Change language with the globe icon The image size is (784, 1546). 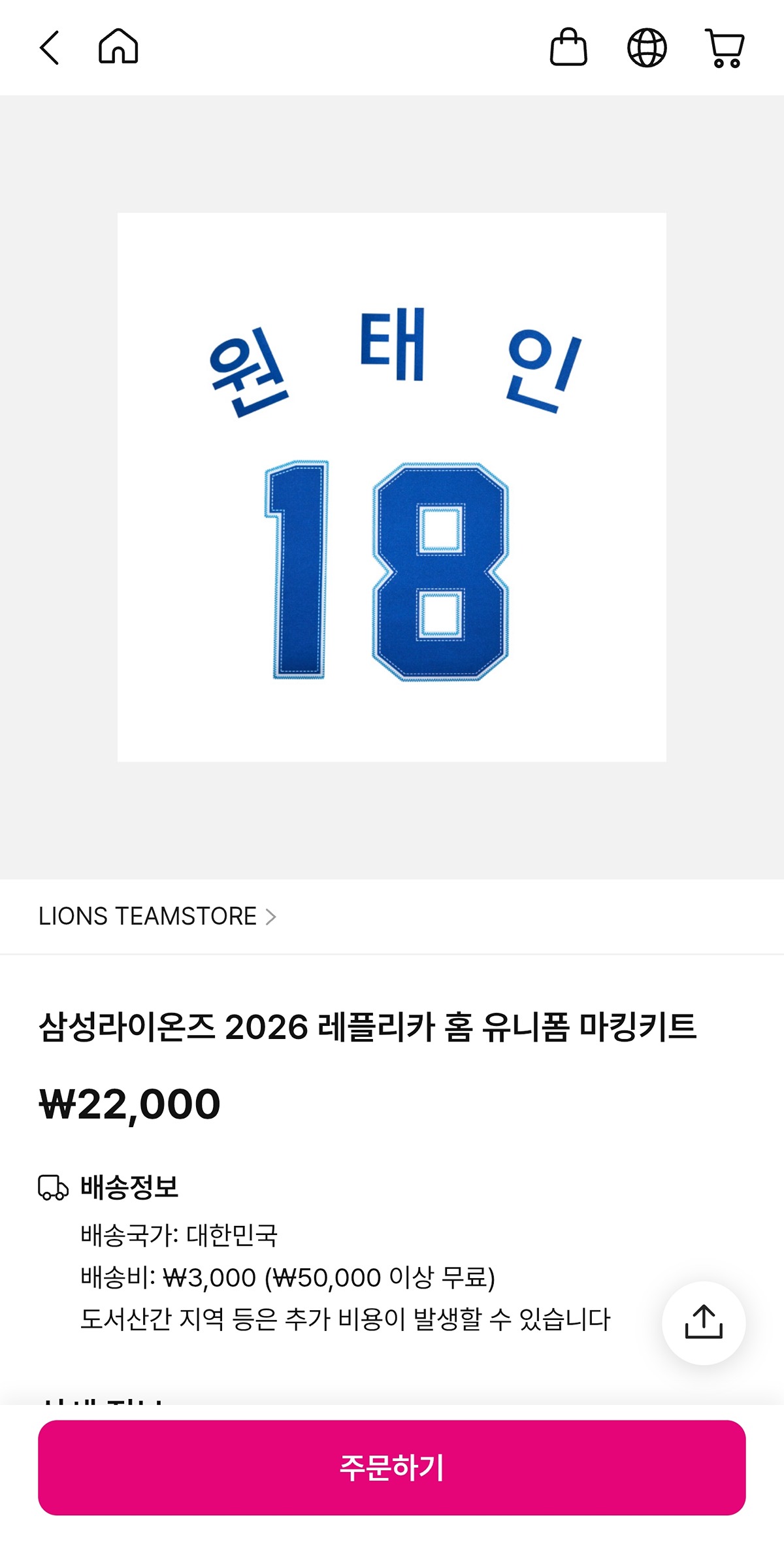pos(647,48)
